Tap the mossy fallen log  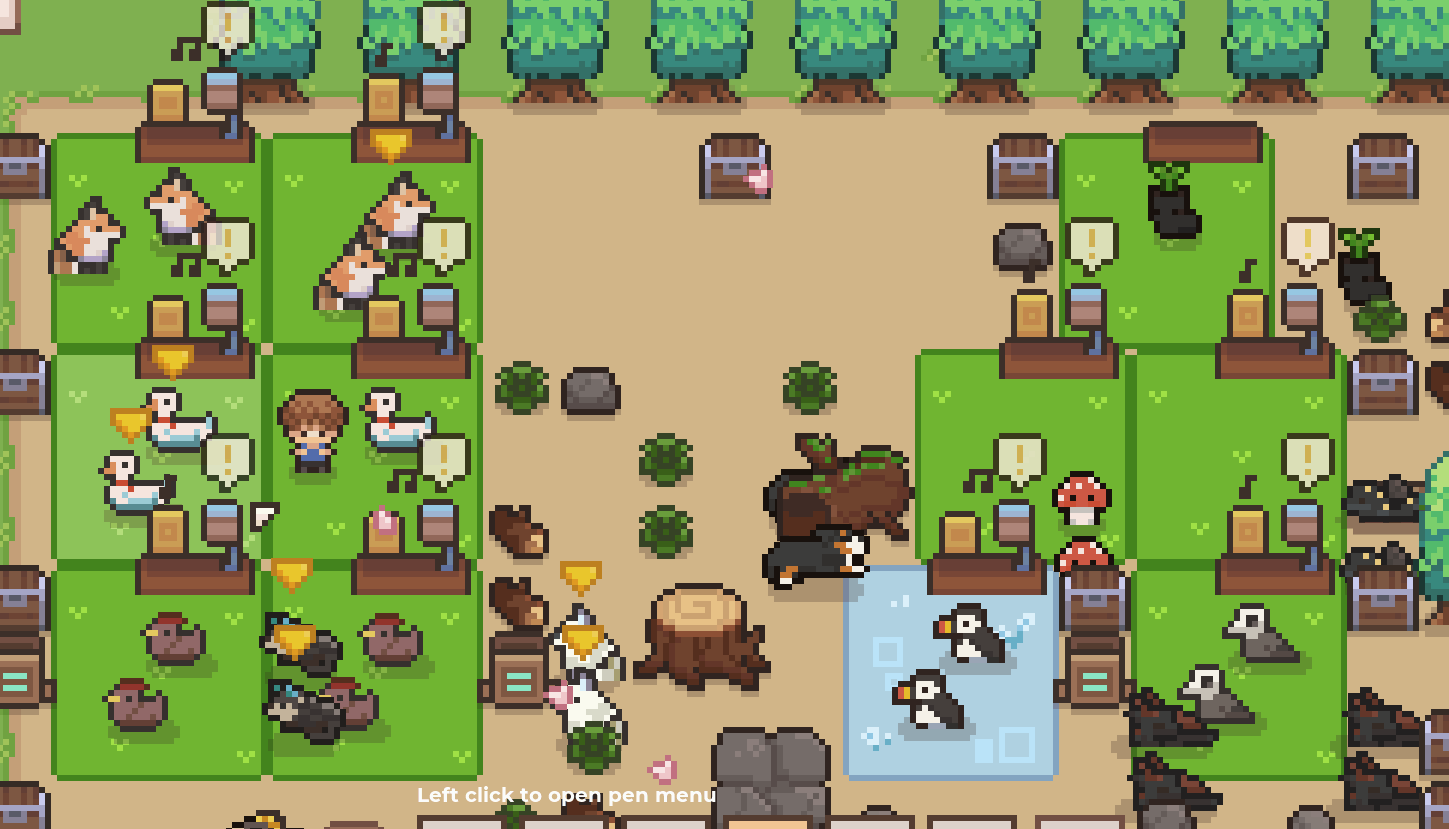(x=842, y=487)
